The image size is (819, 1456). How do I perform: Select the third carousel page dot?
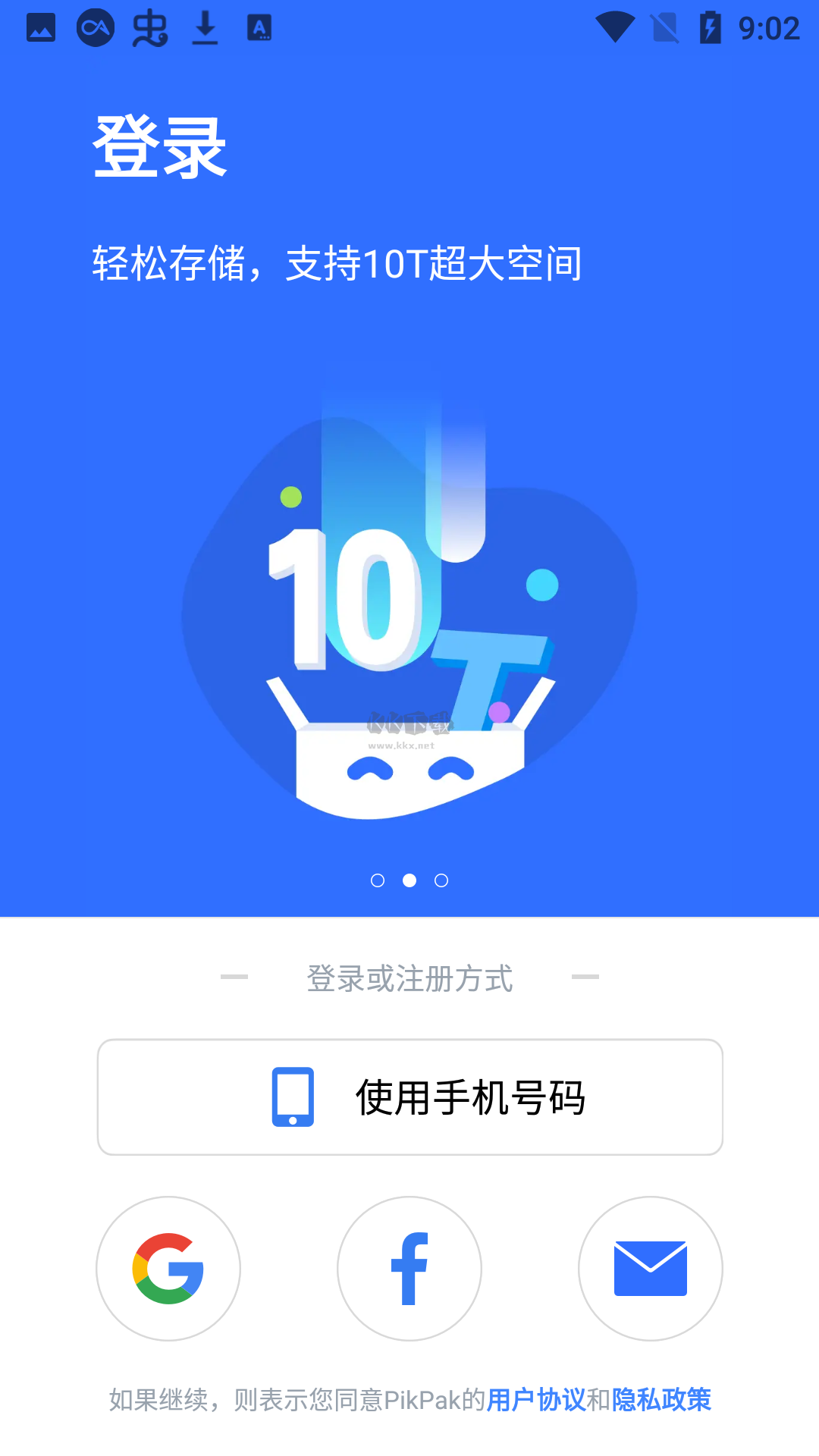click(441, 881)
